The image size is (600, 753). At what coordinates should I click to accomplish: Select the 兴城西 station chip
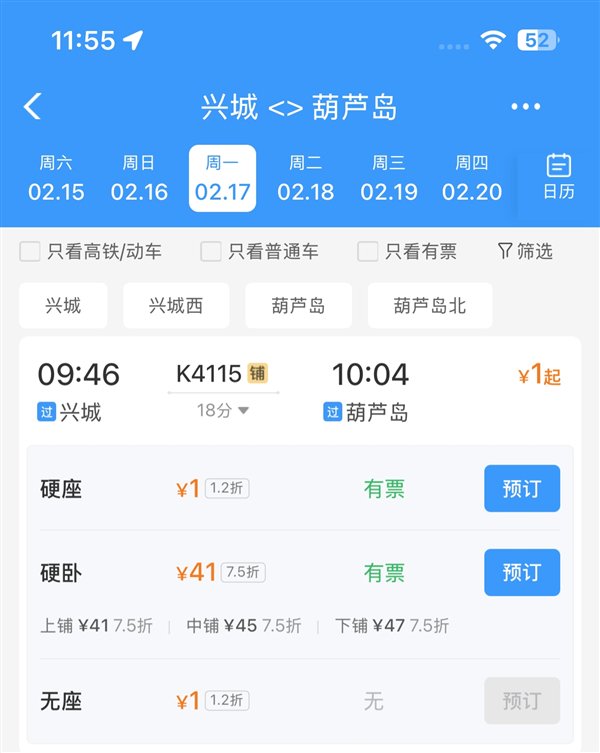point(176,306)
